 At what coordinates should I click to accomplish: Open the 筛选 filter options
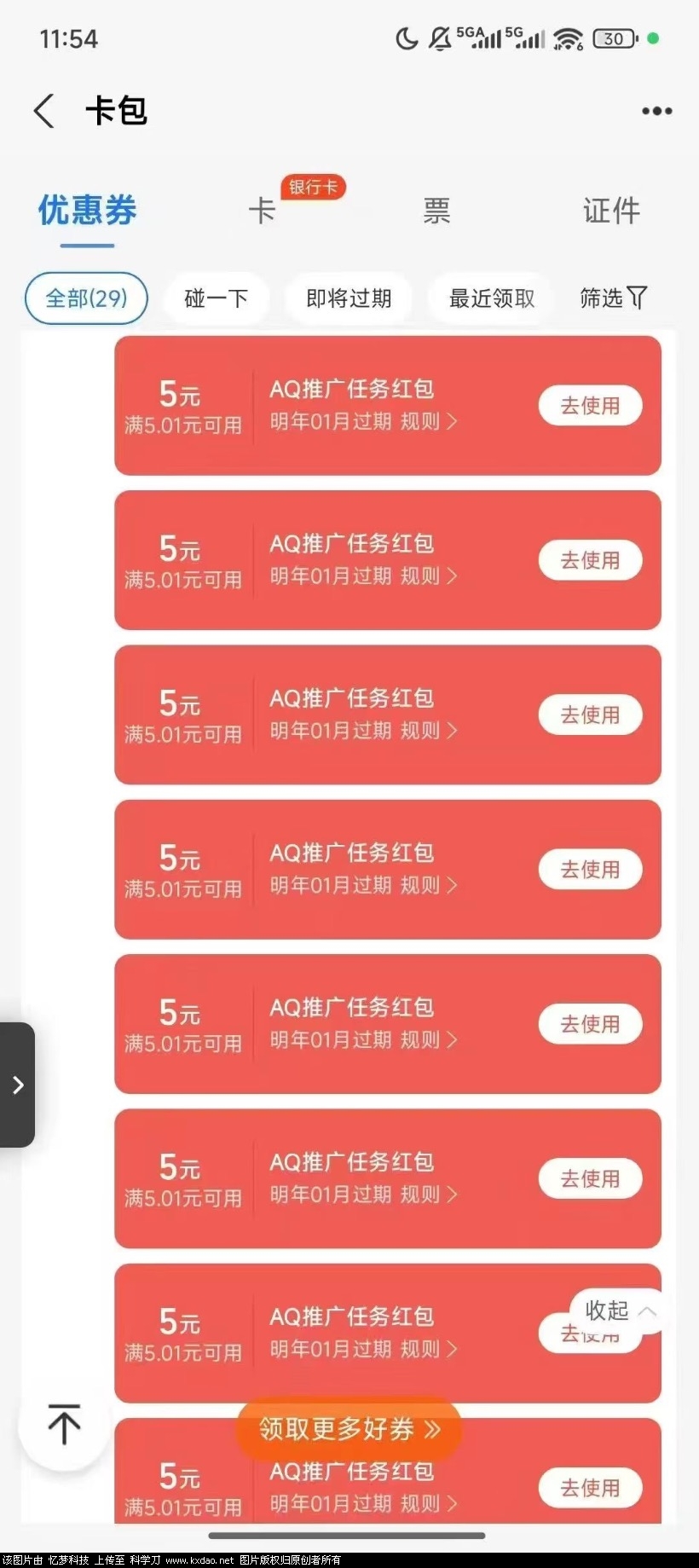613,298
